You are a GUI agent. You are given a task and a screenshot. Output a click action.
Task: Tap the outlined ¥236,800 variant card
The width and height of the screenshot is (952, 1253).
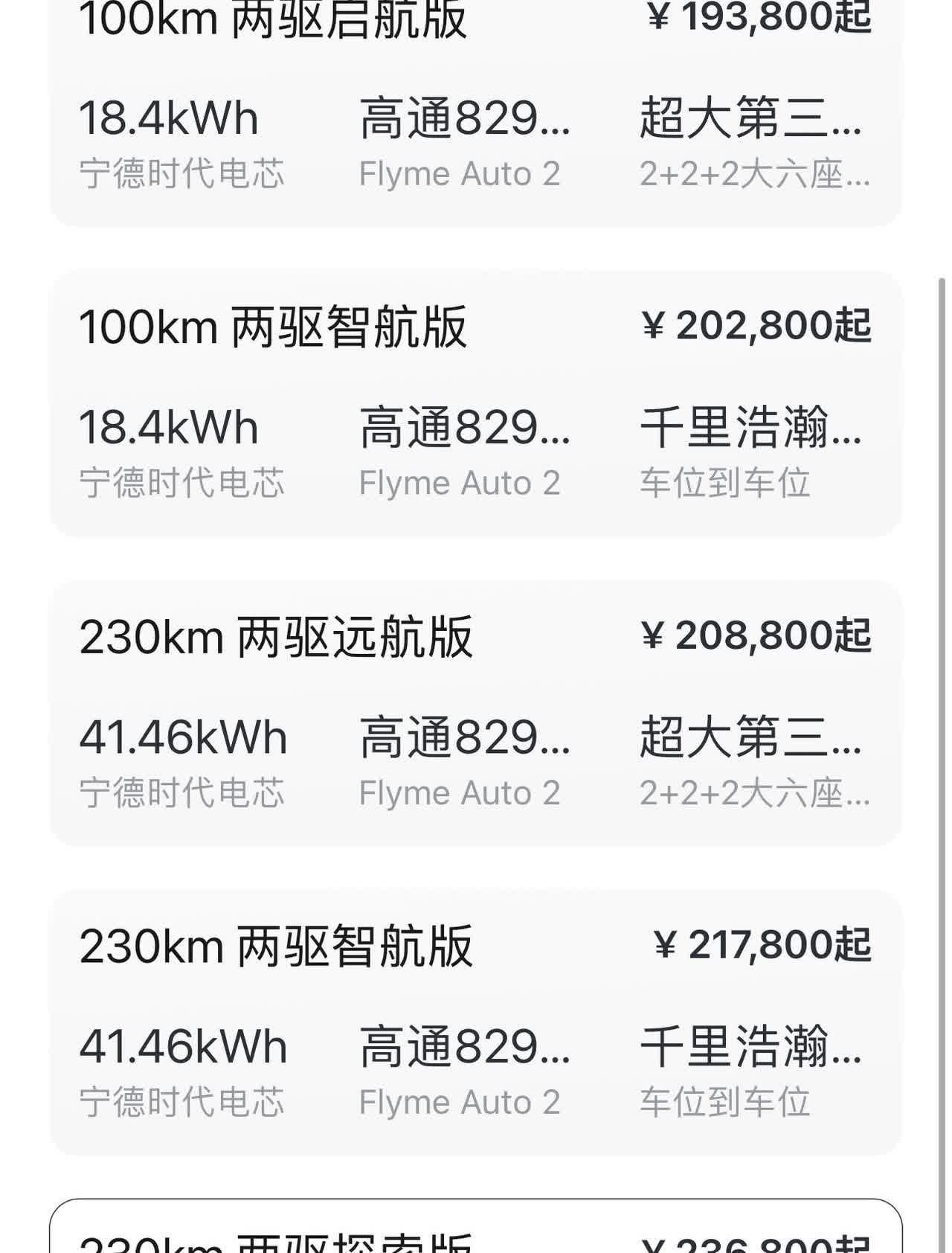[475, 1229]
